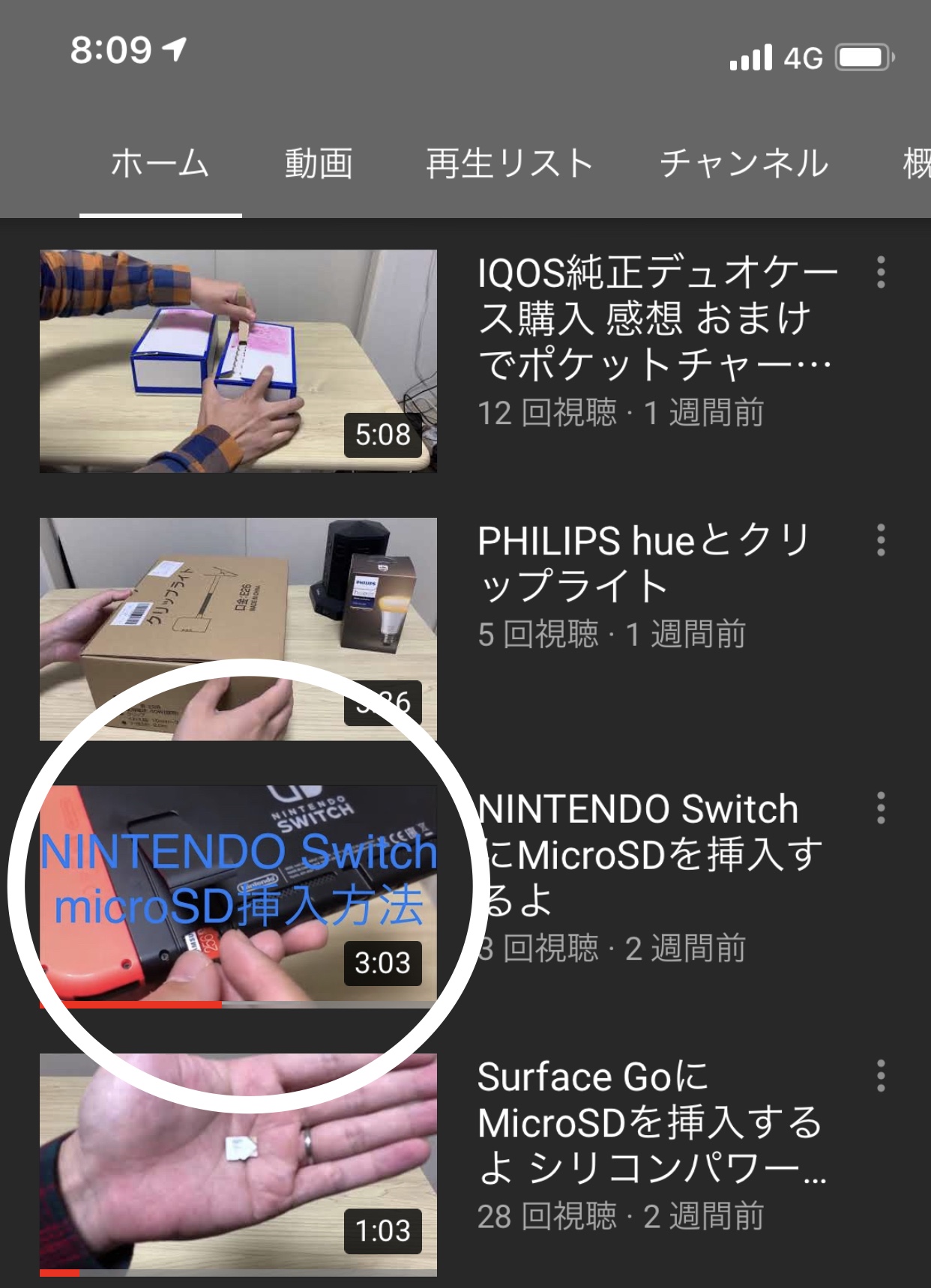Select the チャンネル tab

[x=744, y=163]
